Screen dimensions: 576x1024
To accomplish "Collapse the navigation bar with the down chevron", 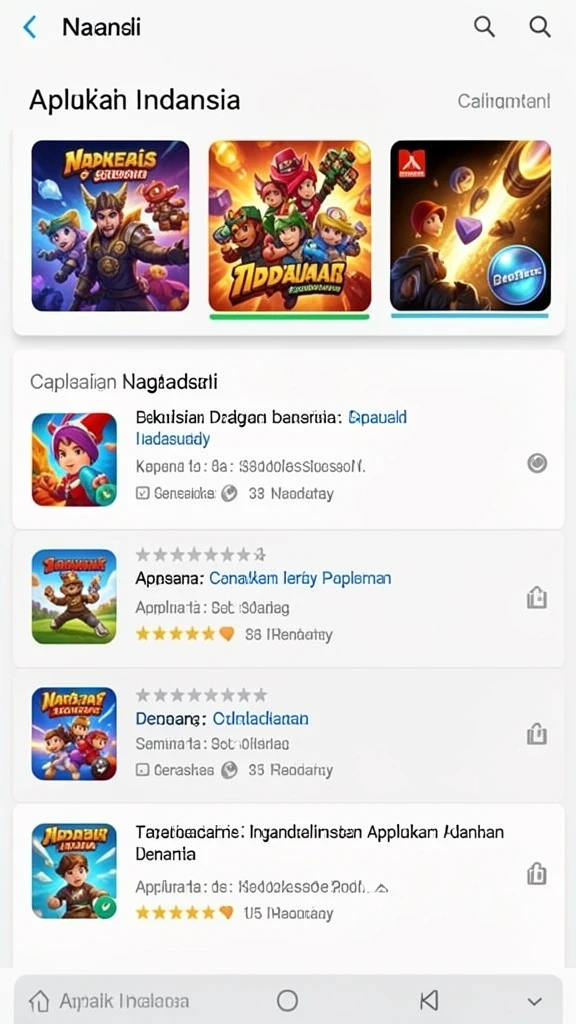I will (535, 1002).
